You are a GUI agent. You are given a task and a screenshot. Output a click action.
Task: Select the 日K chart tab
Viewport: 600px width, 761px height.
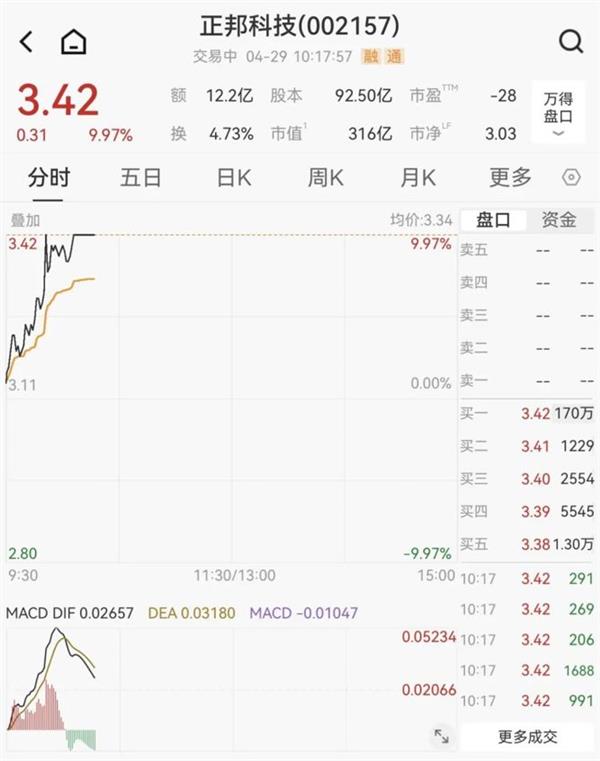click(234, 178)
